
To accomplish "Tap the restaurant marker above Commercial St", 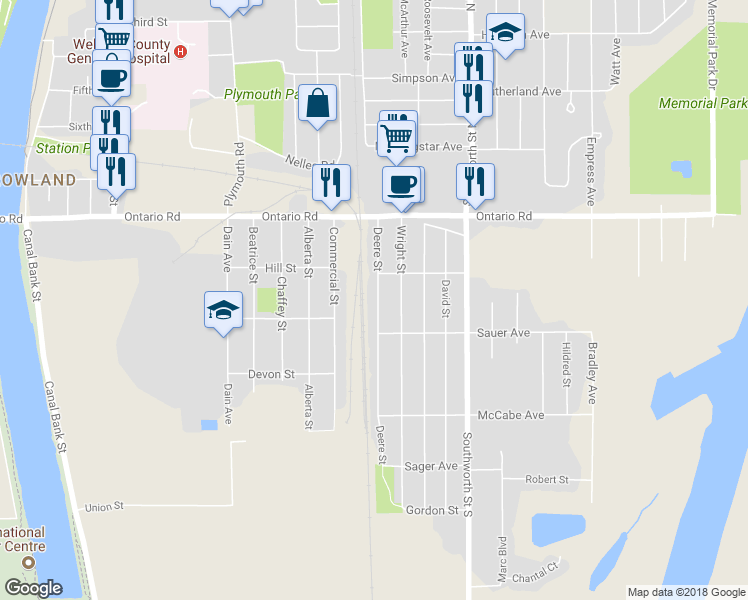I will [x=331, y=183].
